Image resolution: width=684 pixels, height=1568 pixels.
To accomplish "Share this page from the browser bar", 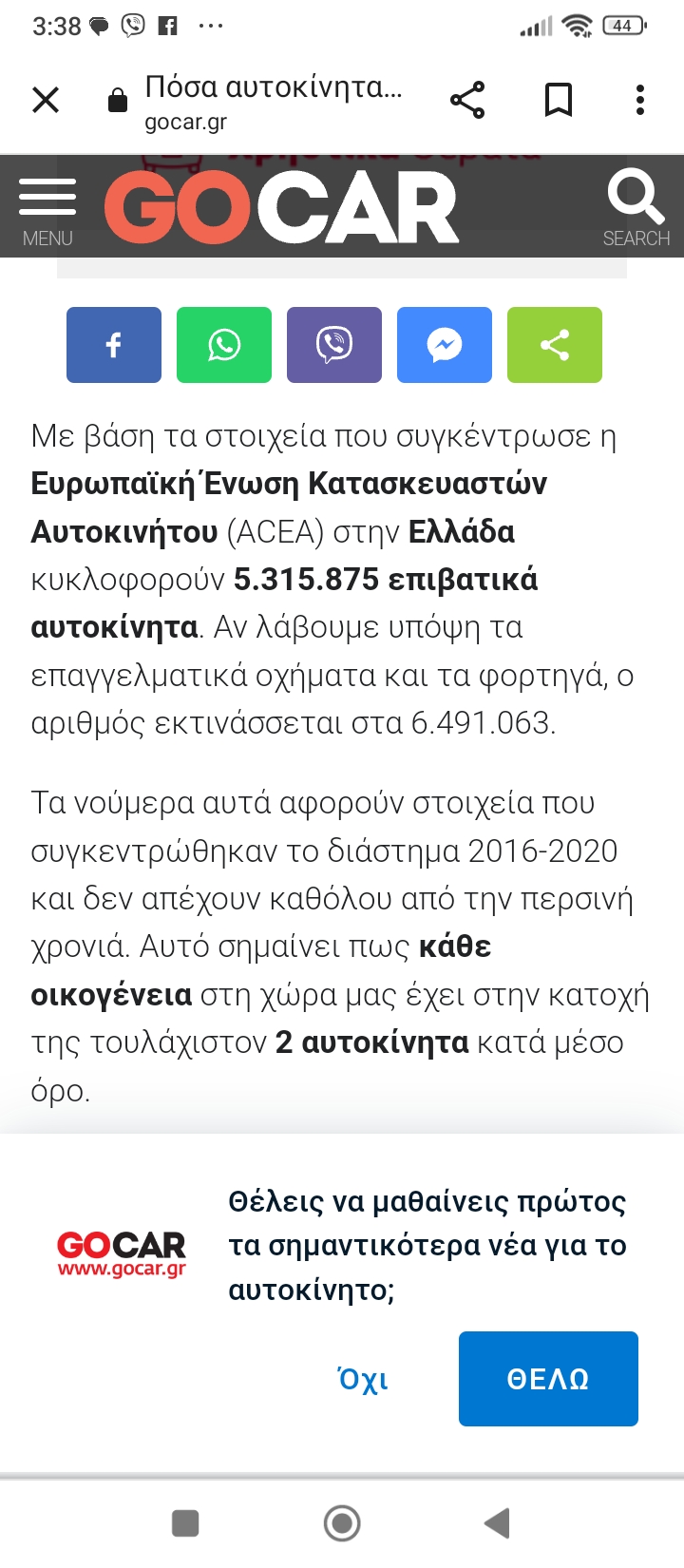I will 466,100.
